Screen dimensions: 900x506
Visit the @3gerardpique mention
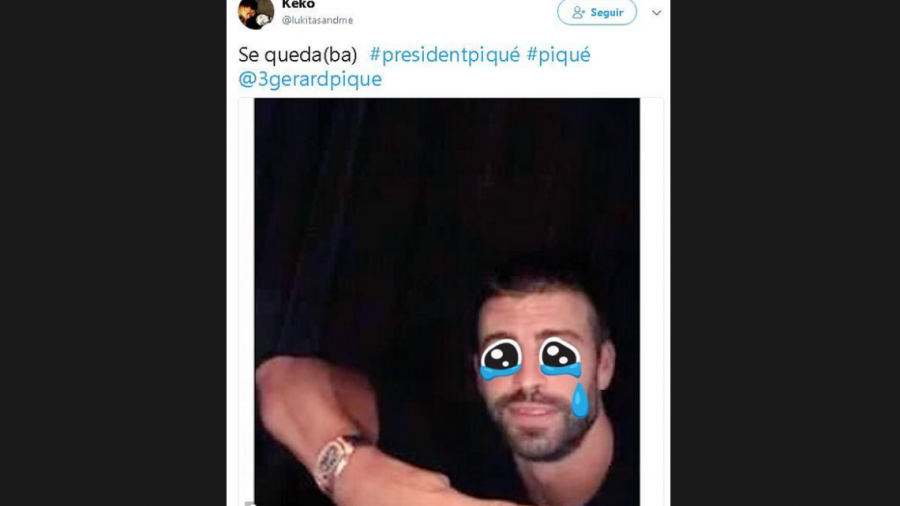(310, 79)
